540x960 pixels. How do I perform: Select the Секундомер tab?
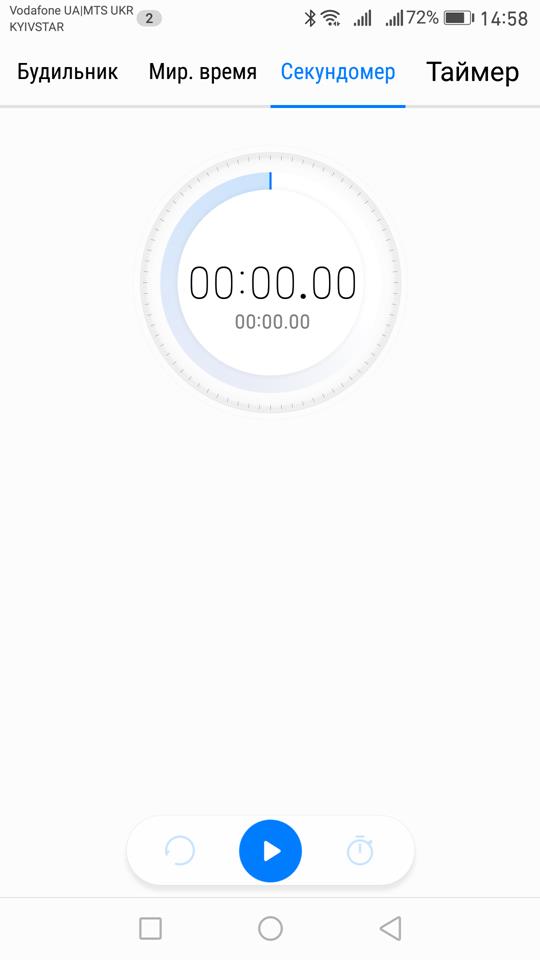338,72
